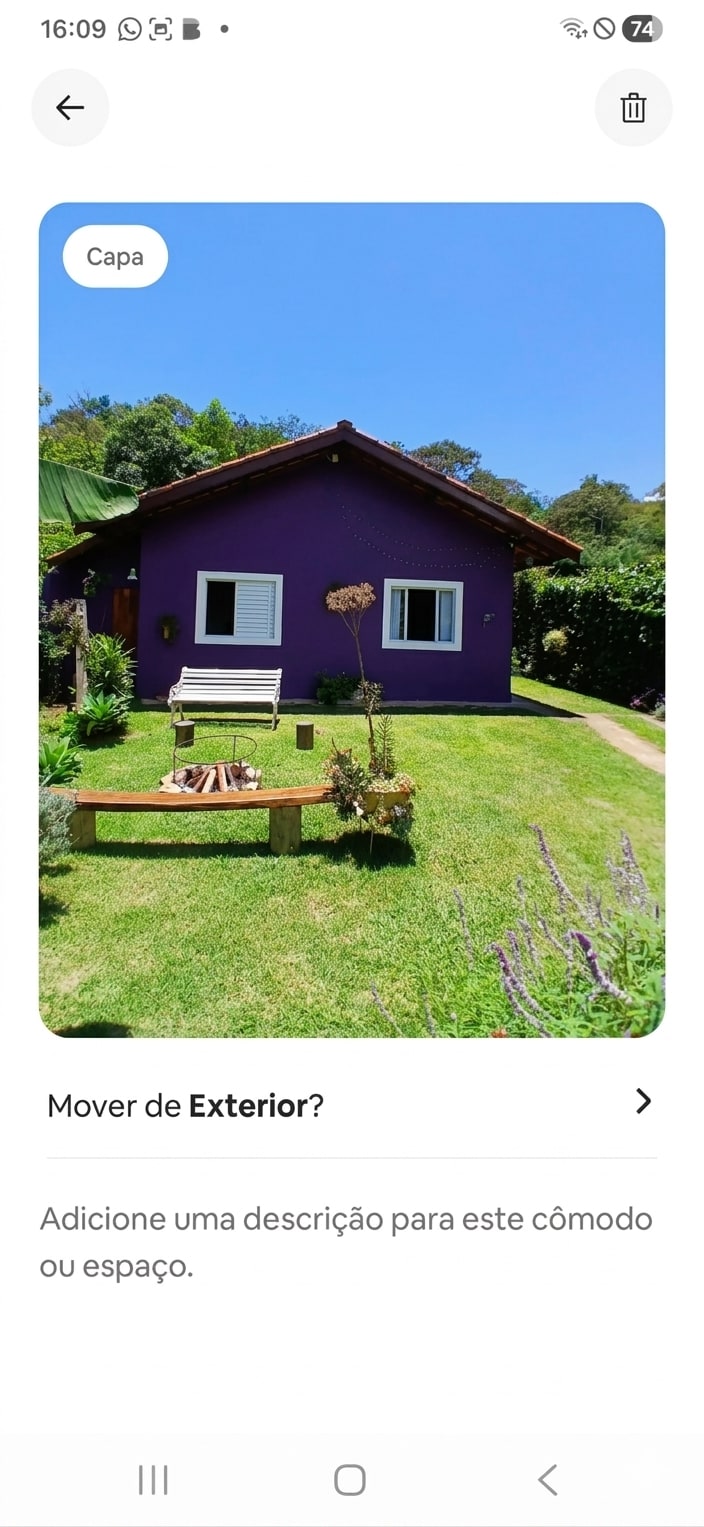Go back using the top arrow
Viewport: 704px width, 1527px height.
coord(70,108)
